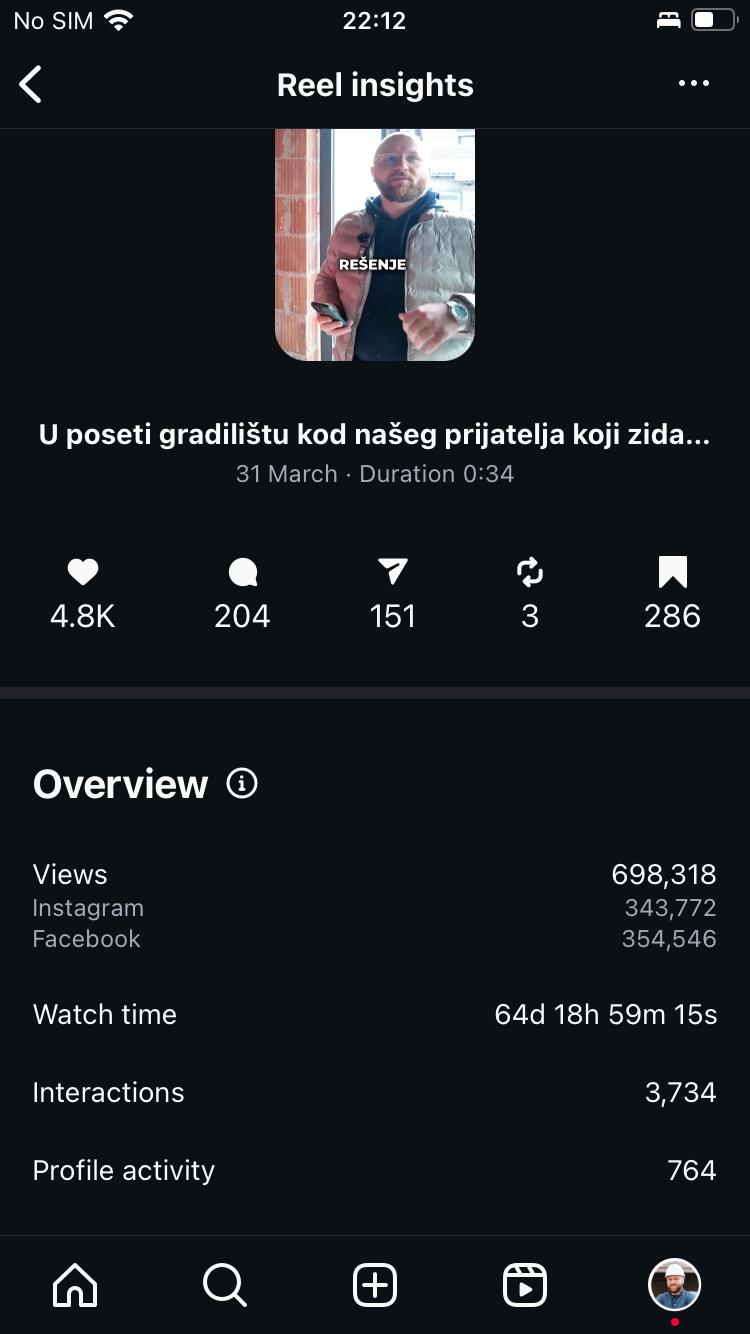Open the three-dot options menu
The width and height of the screenshot is (750, 1334).
[693, 84]
